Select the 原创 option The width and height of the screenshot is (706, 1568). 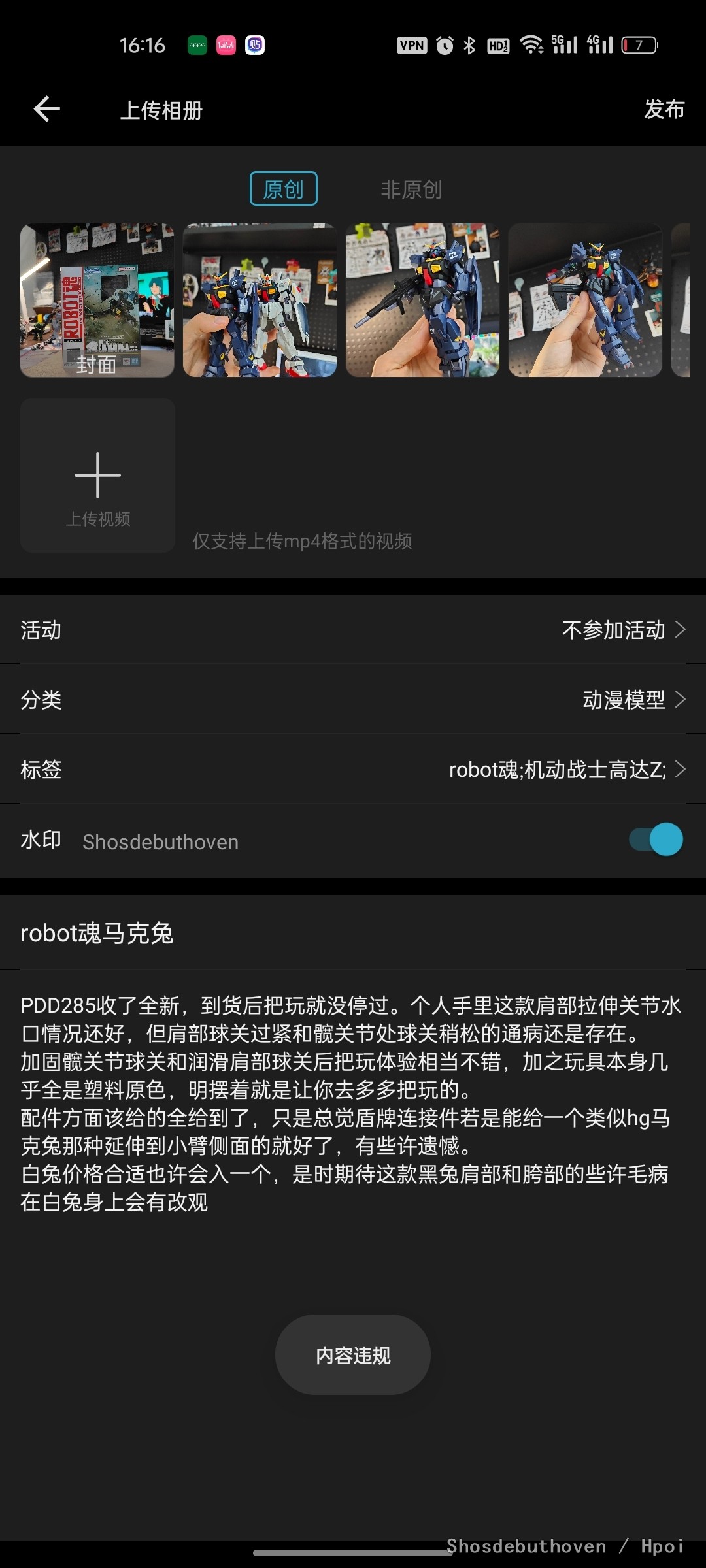284,189
